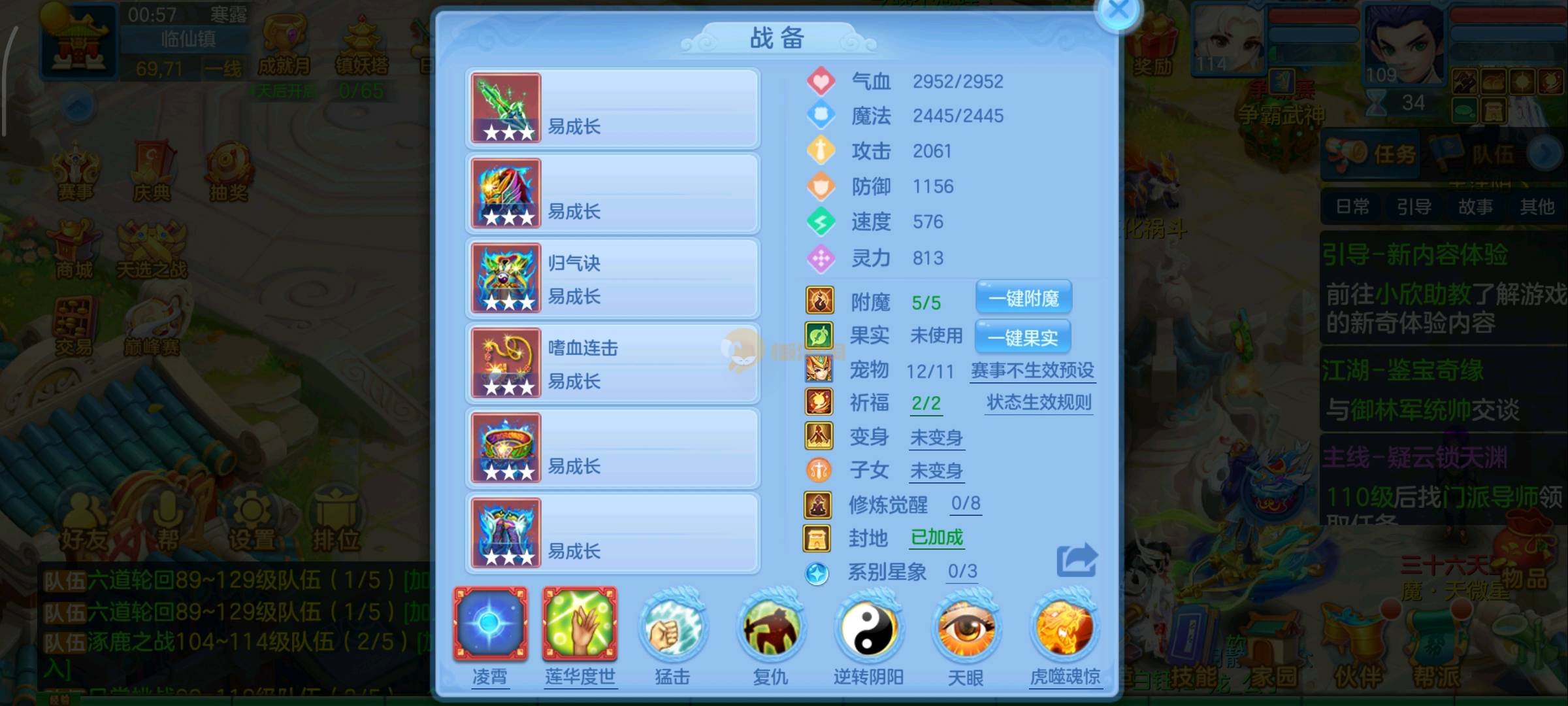Open the share arrow icon
The height and width of the screenshot is (706, 1568).
point(1077,560)
